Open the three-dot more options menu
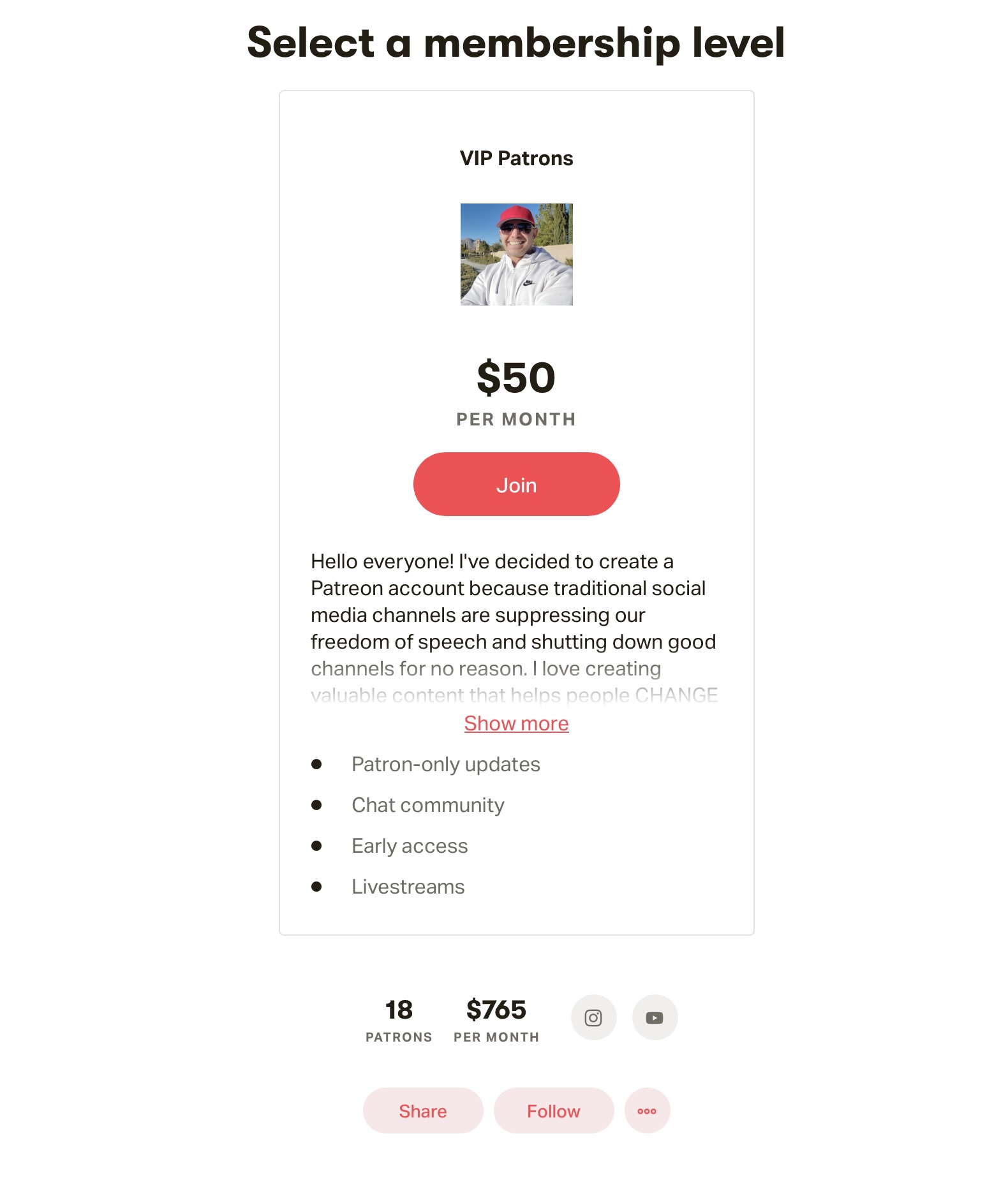The height and width of the screenshot is (1187, 1008). coord(647,1110)
